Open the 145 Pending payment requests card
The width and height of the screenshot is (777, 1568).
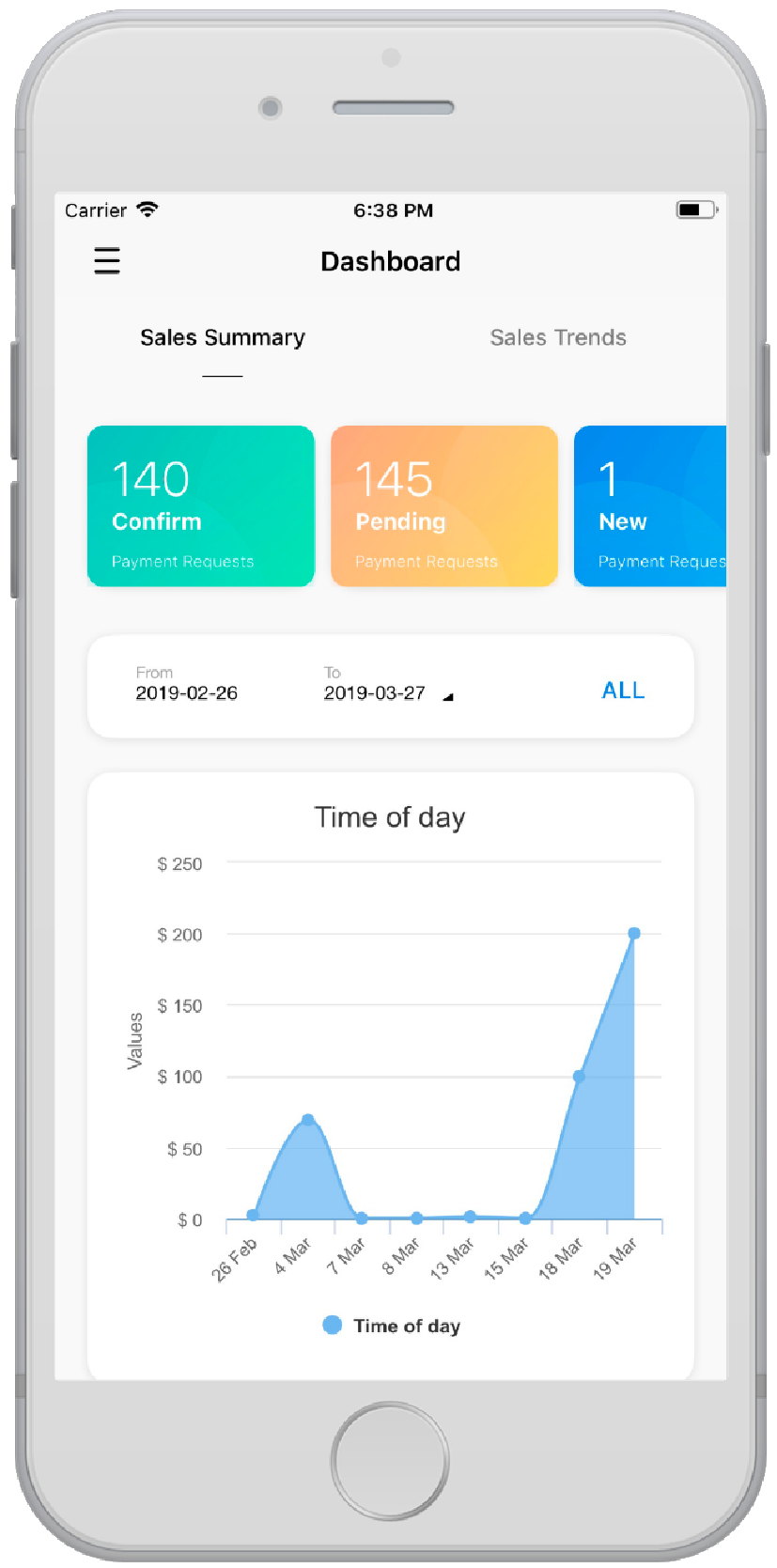[x=443, y=506]
